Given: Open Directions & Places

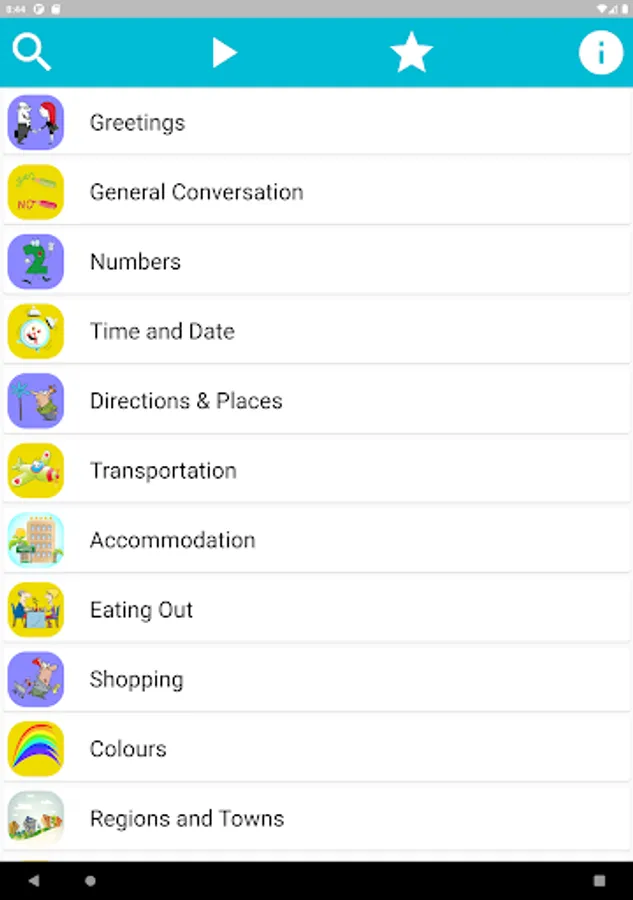Looking at the screenshot, I should coord(316,401).
